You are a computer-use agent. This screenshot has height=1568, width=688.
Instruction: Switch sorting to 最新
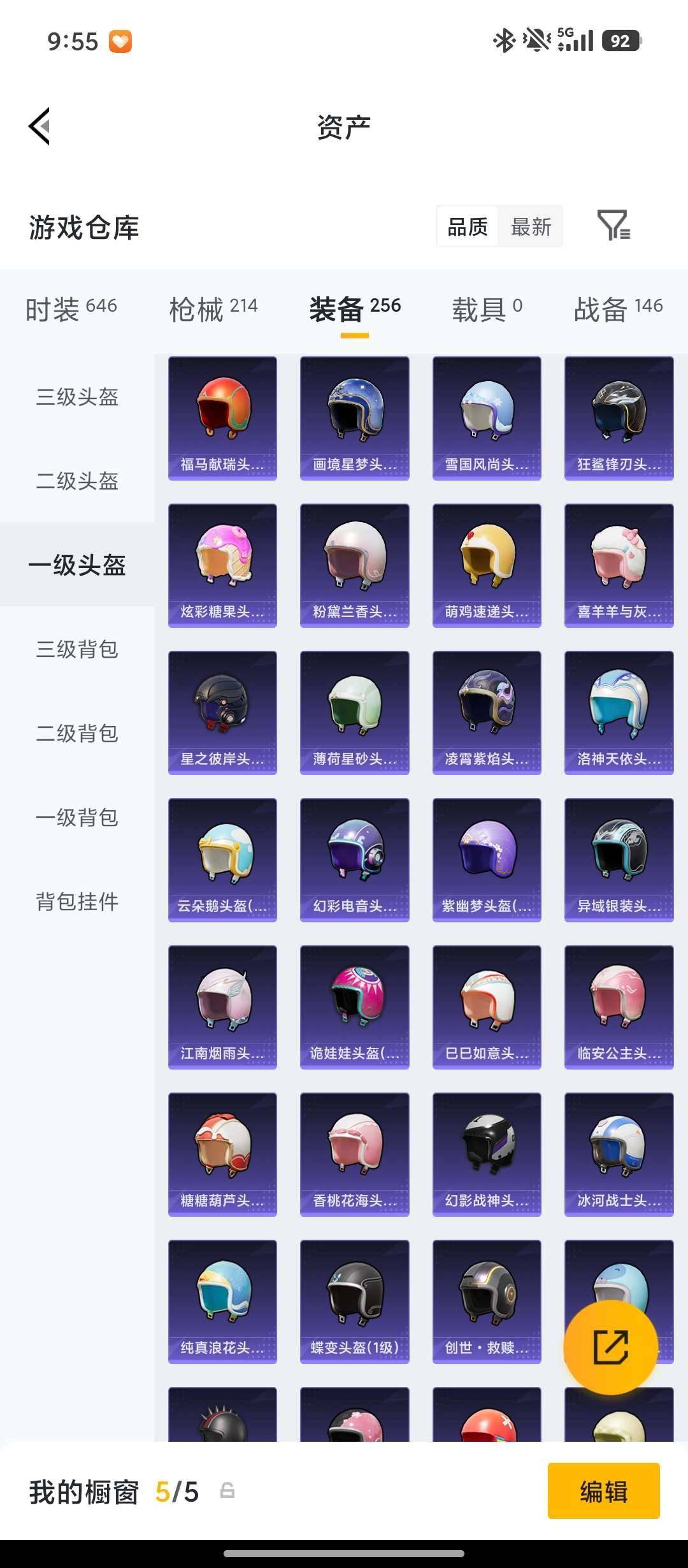click(531, 226)
